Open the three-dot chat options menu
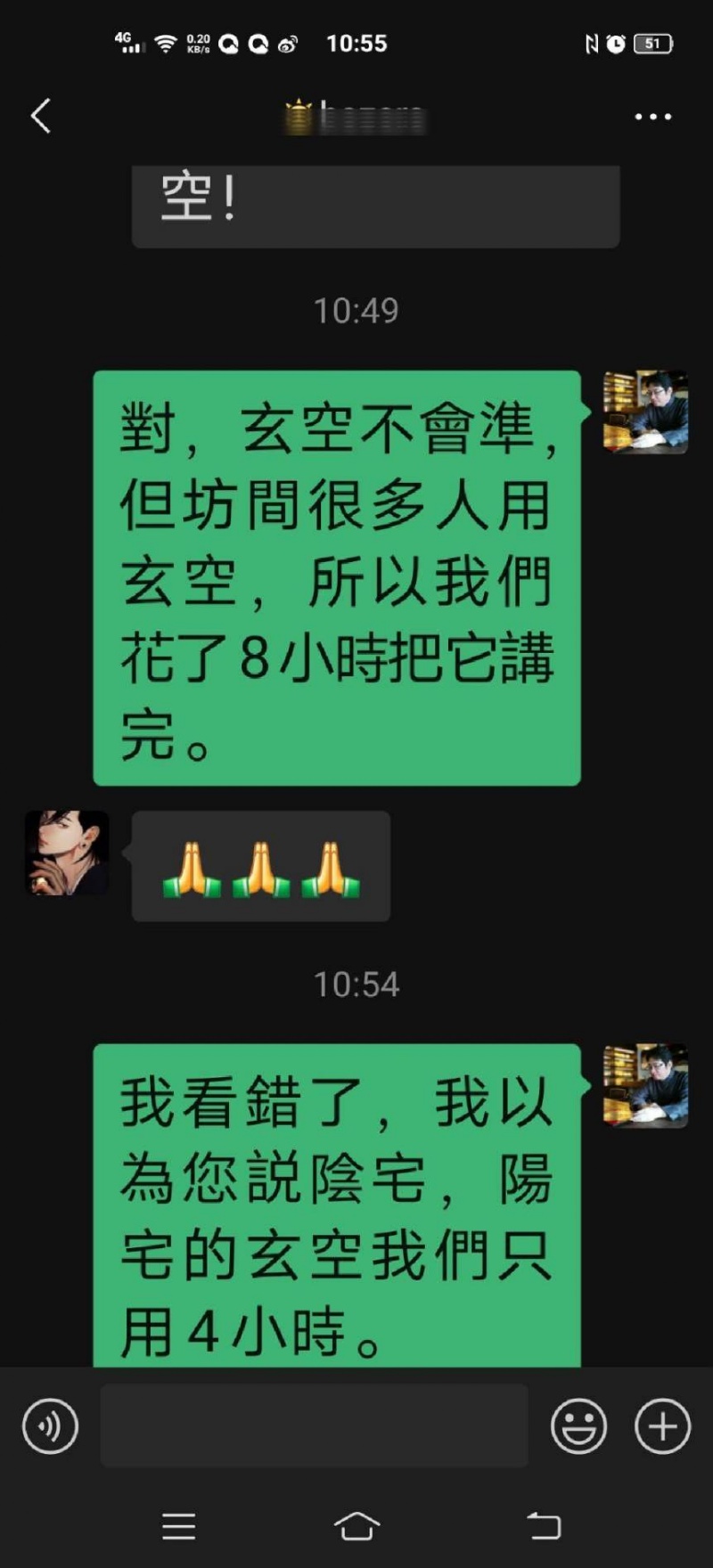This screenshot has height=1568, width=713. (652, 117)
